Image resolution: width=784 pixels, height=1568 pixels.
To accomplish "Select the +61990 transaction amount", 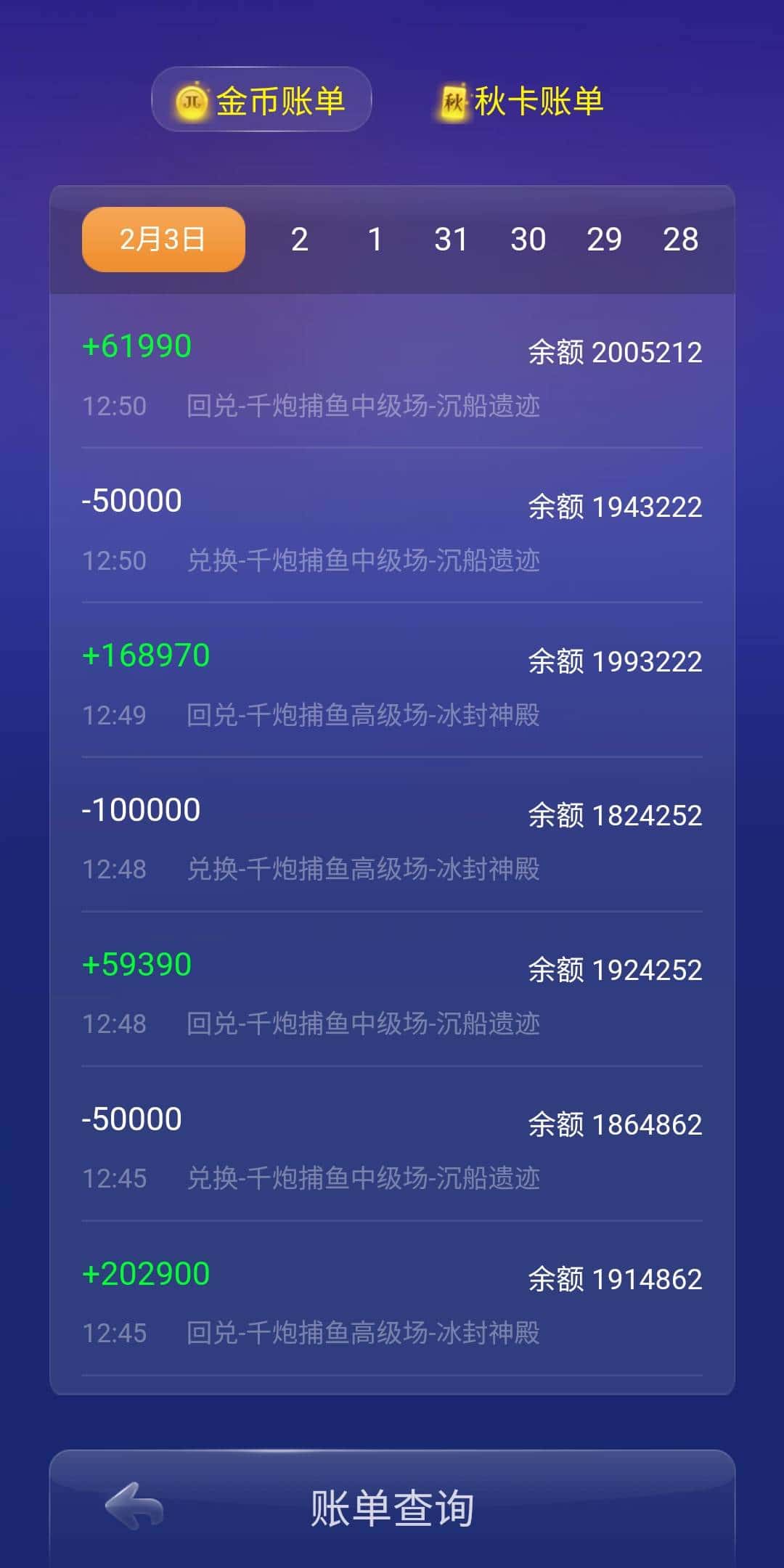I will tap(136, 346).
